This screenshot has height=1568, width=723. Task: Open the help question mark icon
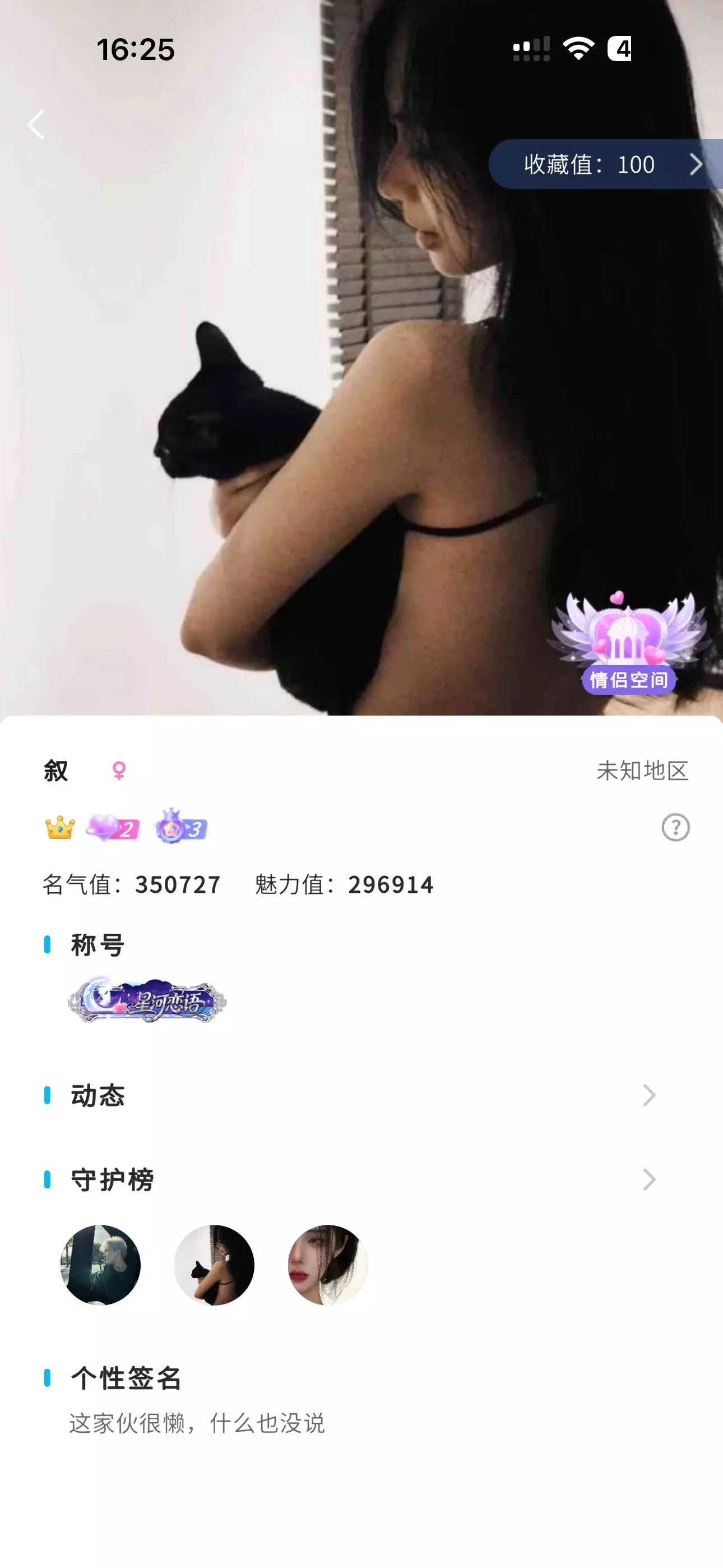click(675, 828)
